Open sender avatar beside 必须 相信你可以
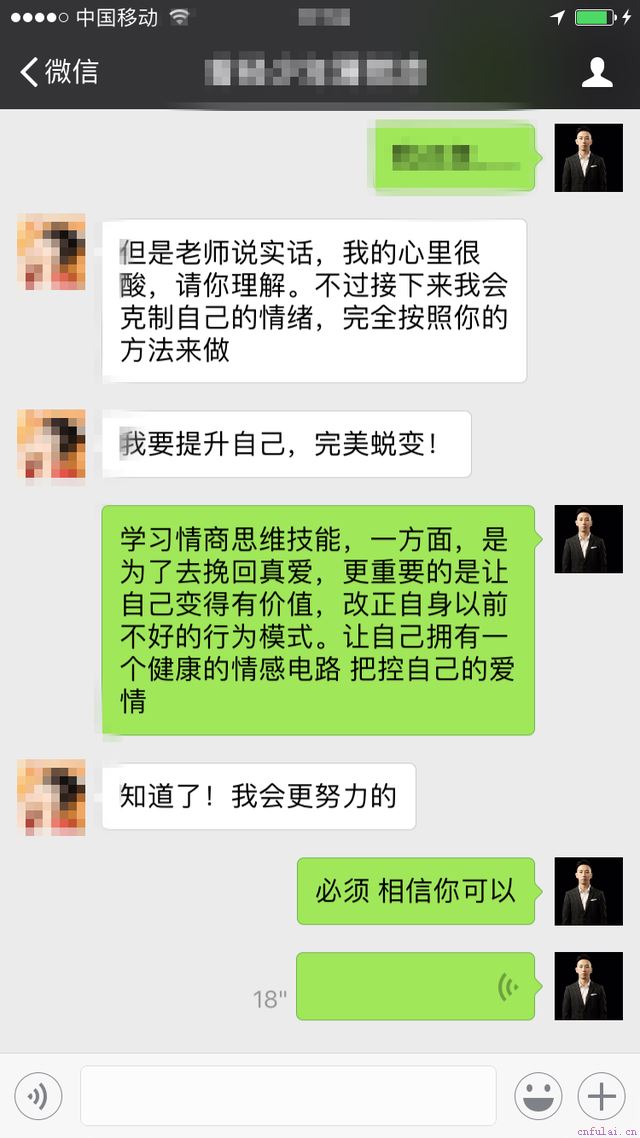The height and width of the screenshot is (1138, 640). pos(588,890)
